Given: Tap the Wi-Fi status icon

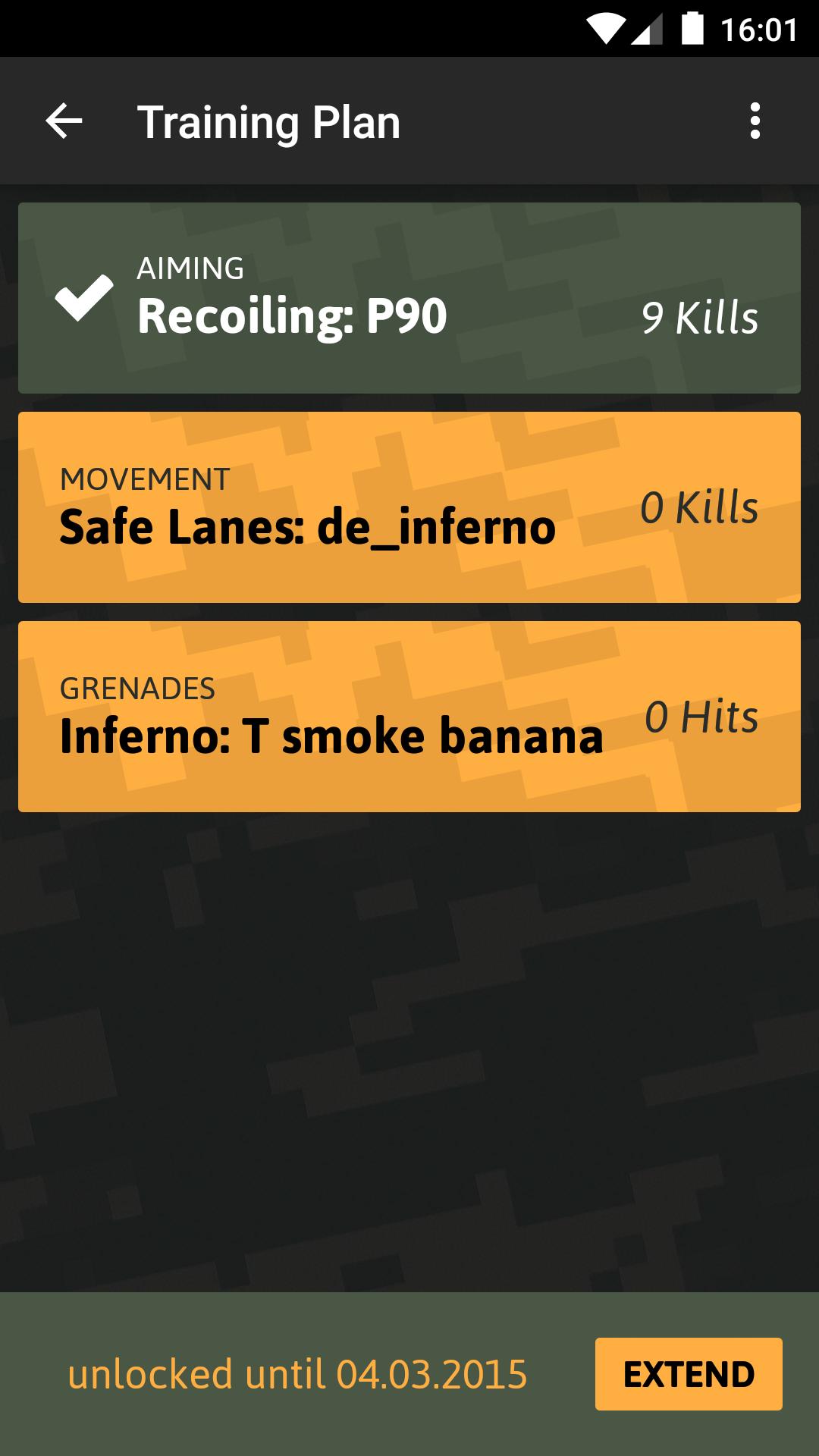Looking at the screenshot, I should pos(604,25).
